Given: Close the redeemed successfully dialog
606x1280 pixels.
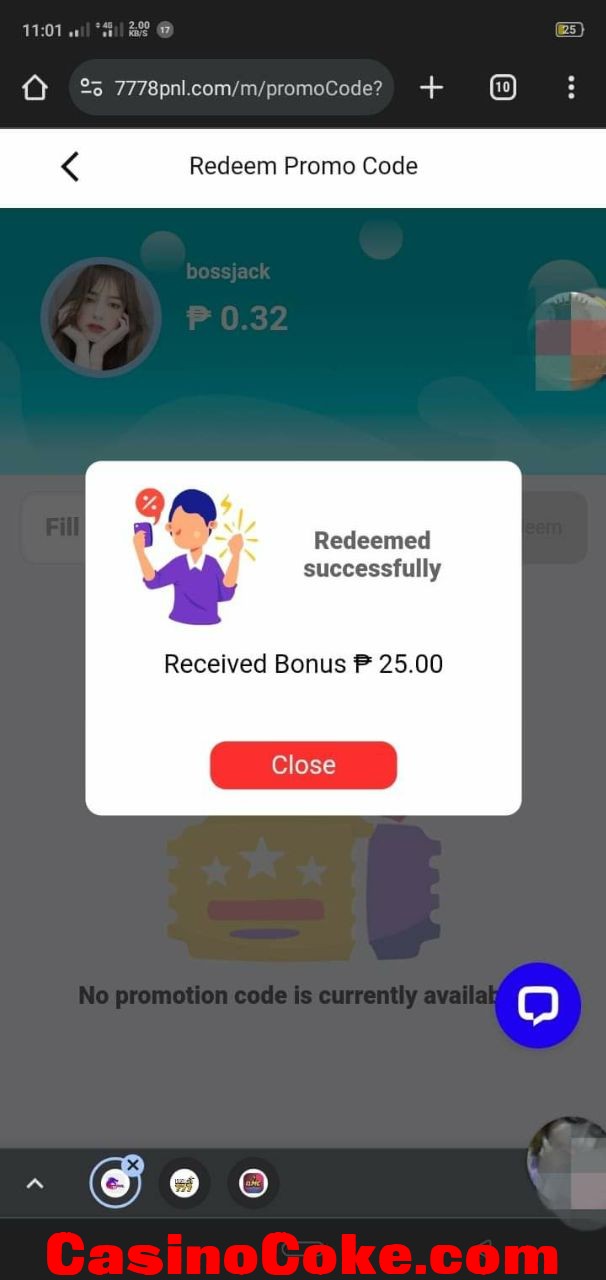Looking at the screenshot, I should click(x=303, y=765).
